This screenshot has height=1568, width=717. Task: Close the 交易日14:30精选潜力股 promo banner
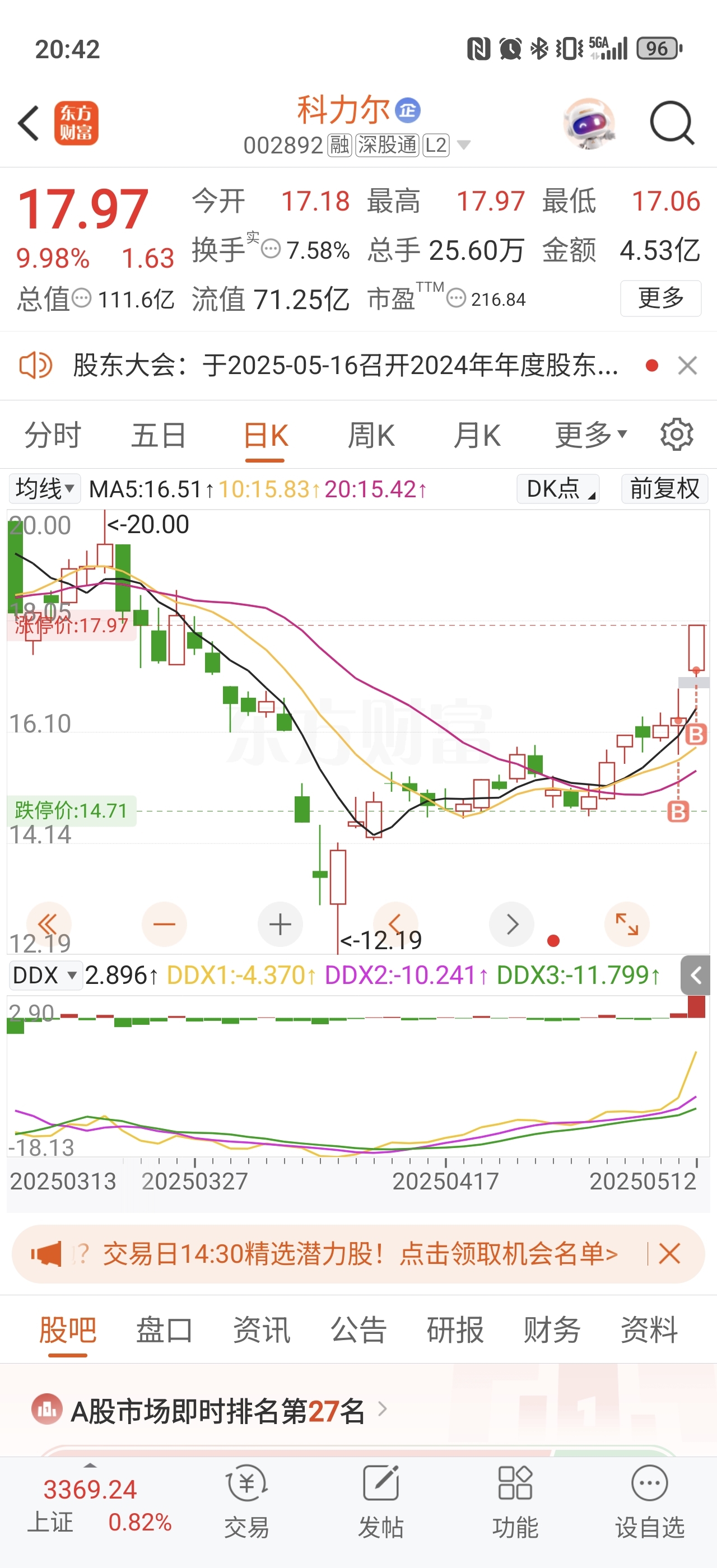[x=669, y=1254]
